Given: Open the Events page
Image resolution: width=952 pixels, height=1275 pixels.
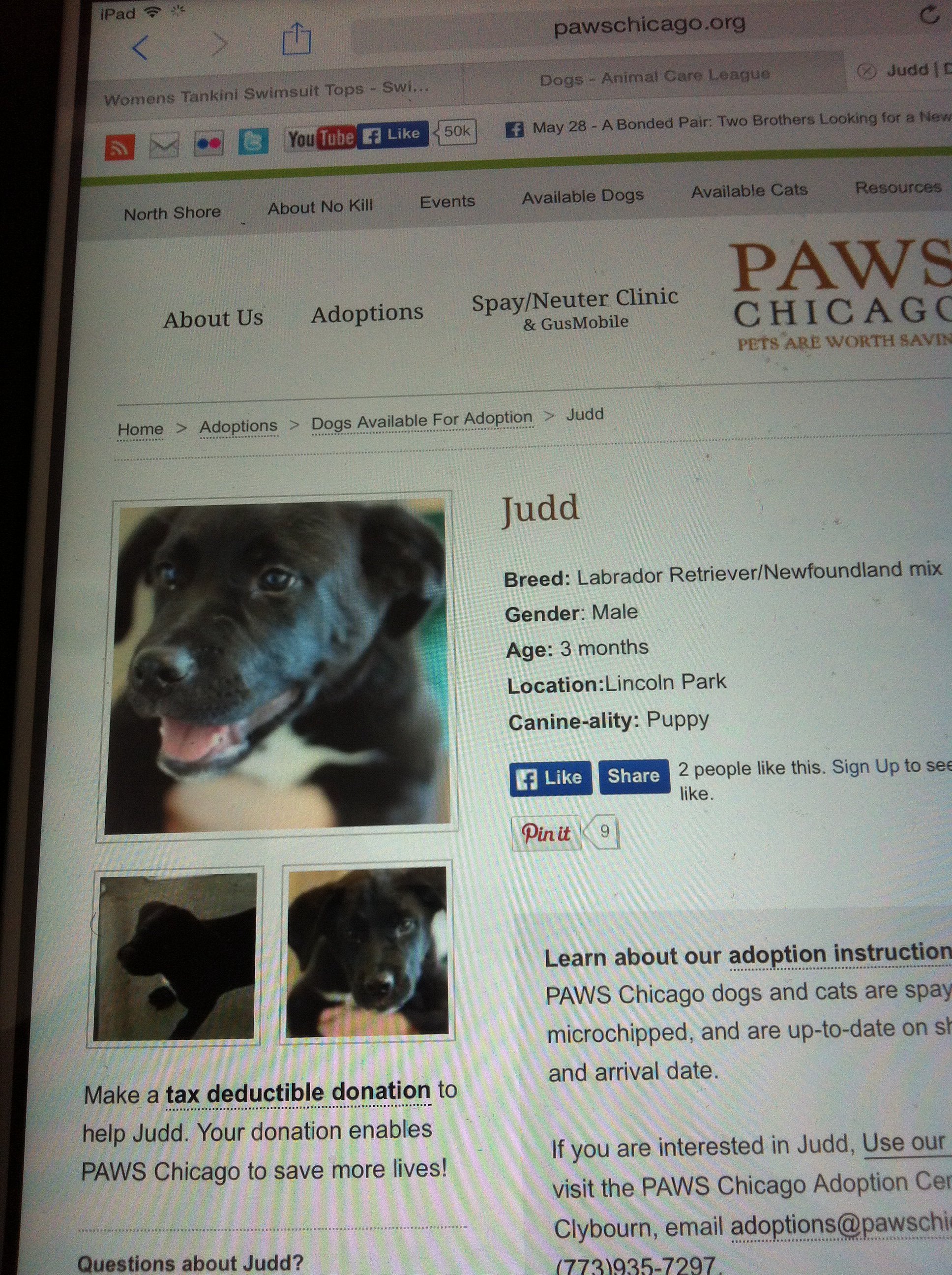Looking at the screenshot, I should coord(447,202).
